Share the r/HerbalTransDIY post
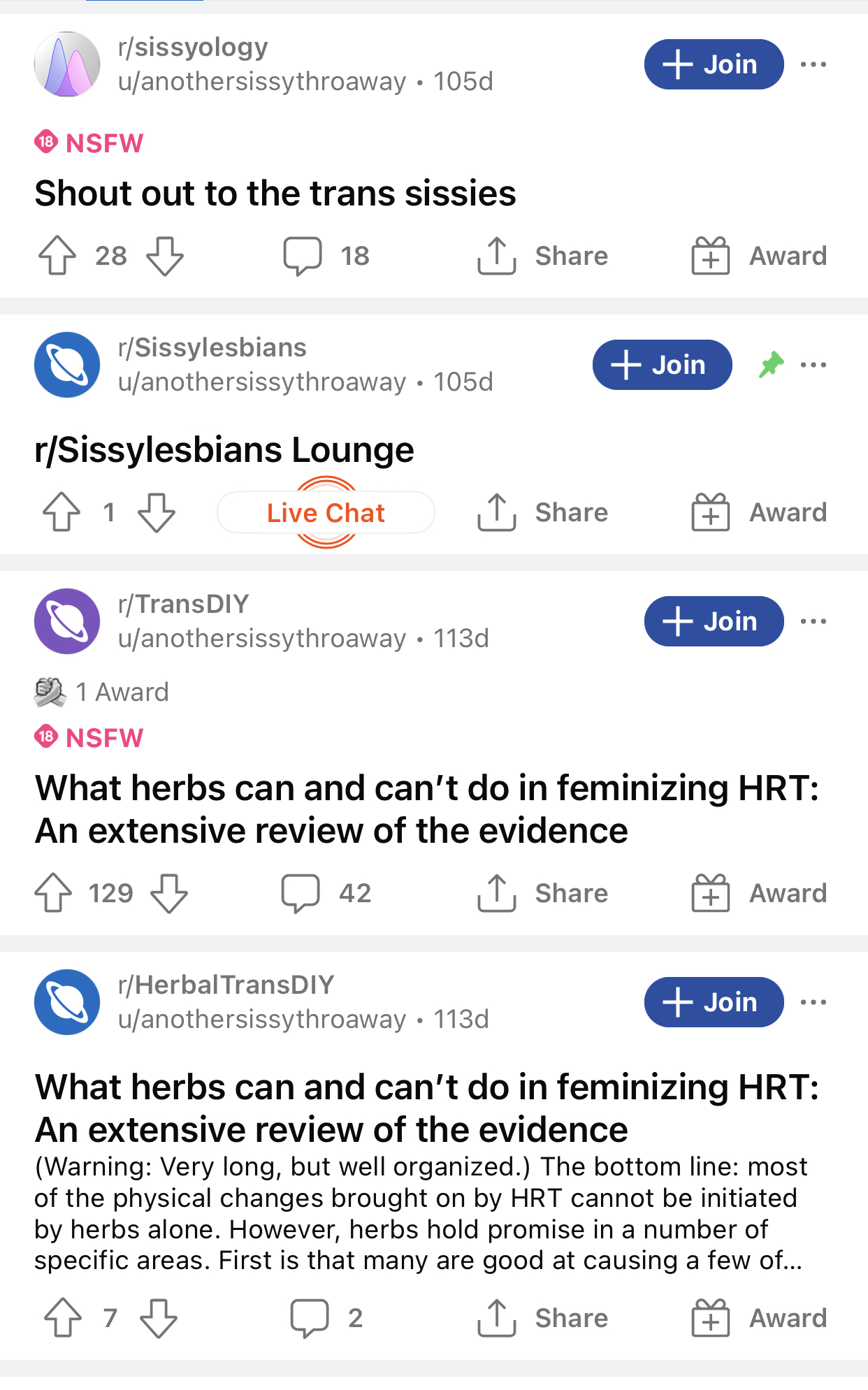 coord(542,1318)
